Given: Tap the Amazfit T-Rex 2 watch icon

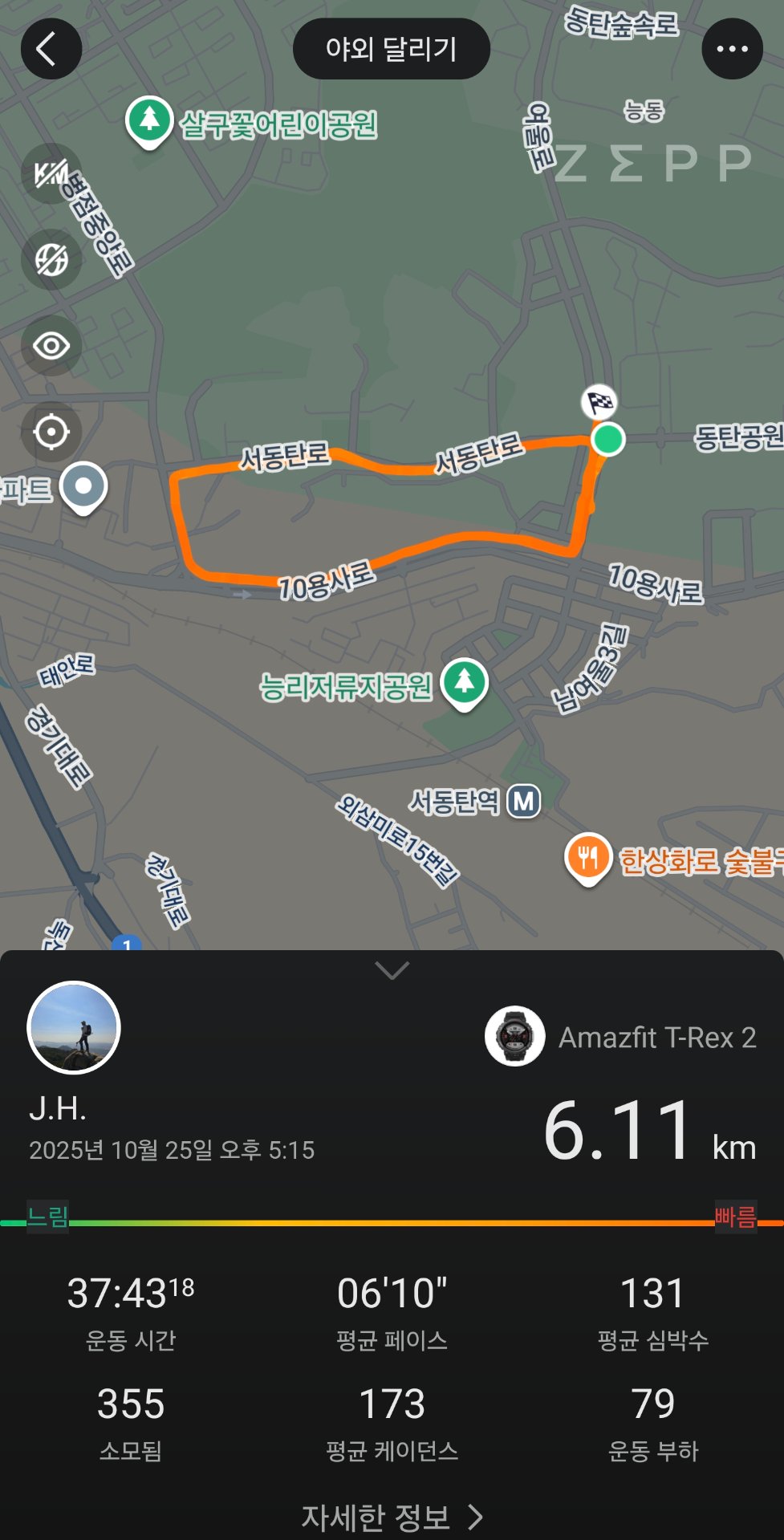Looking at the screenshot, I should point(516,1035).
